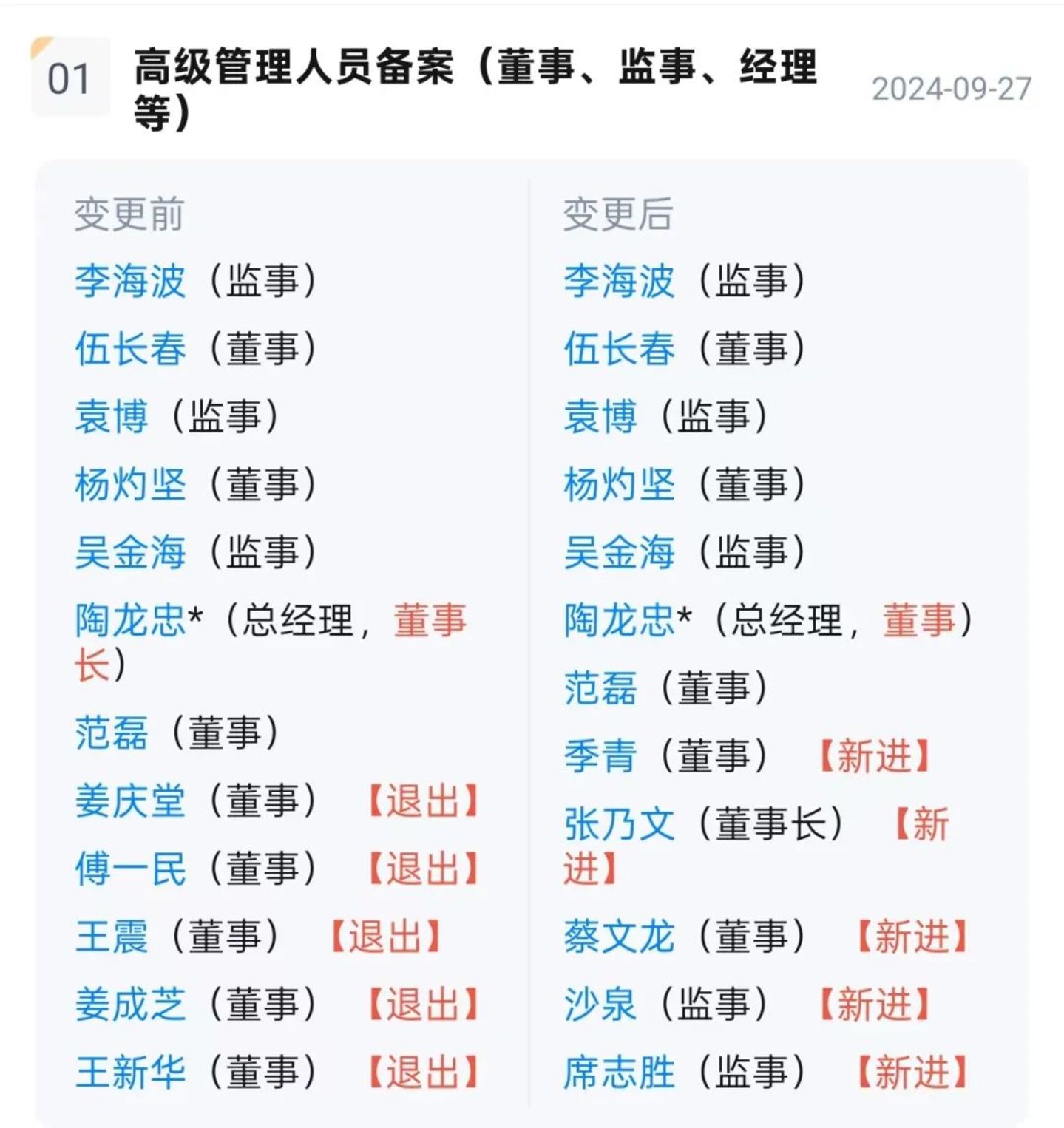The width and height of the screenshot is (1064, 1128).
Task: View 傅一民's personnel page
Action: pos(129,869)
